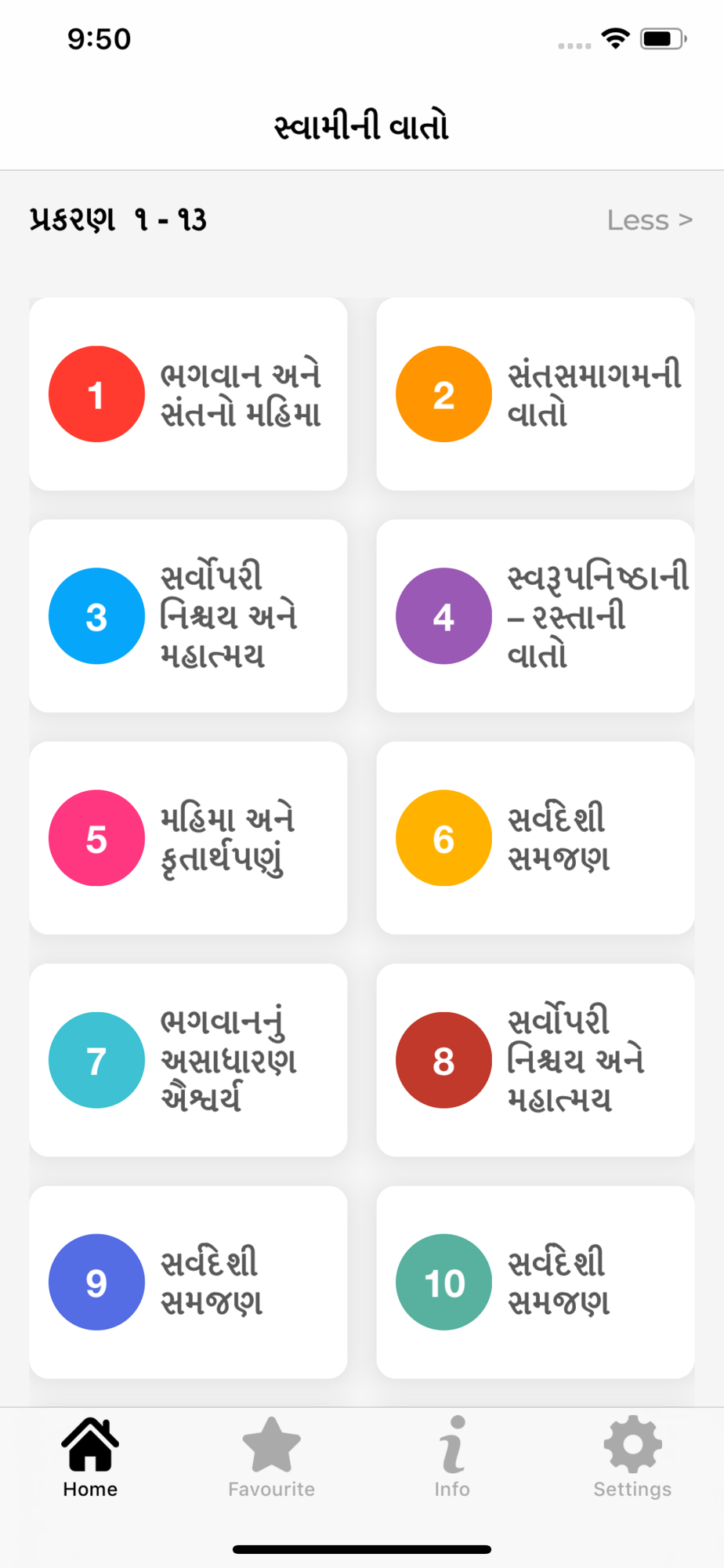
Task: Switch to the Settings tab
Action: tap(632, 1457)
